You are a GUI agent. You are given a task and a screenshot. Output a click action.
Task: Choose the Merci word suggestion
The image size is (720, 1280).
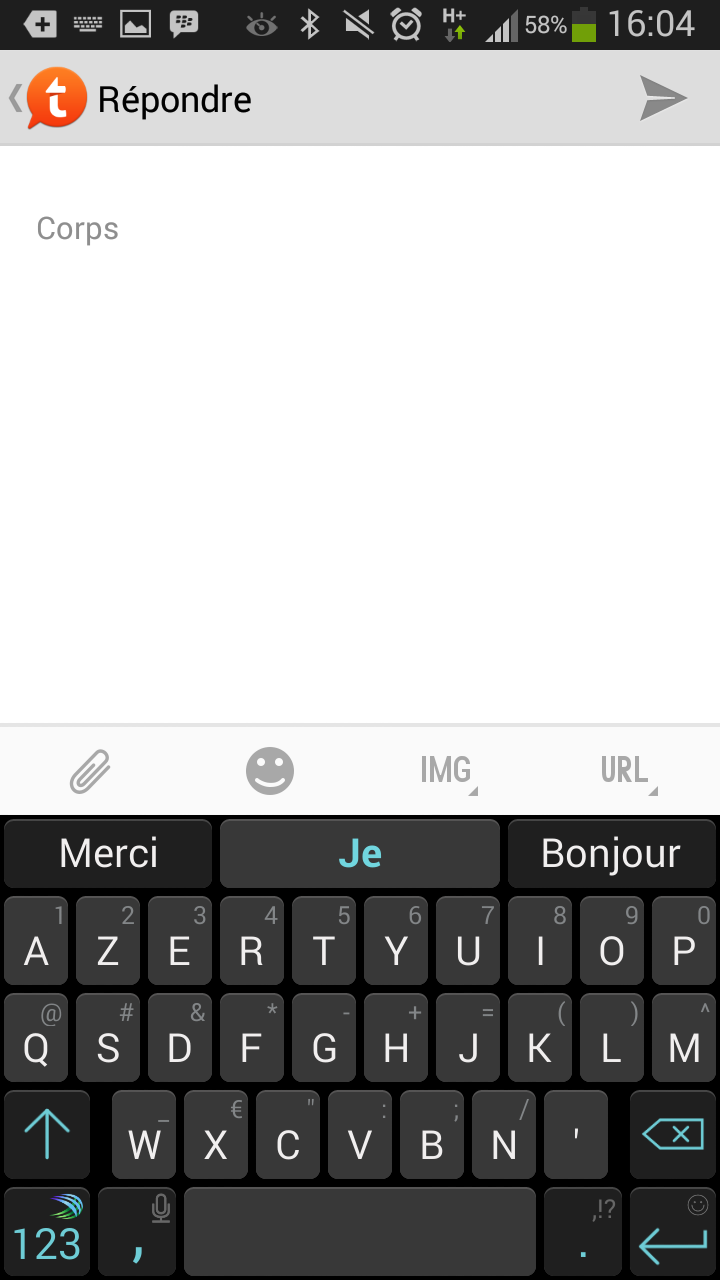click(x=109, y=854)
